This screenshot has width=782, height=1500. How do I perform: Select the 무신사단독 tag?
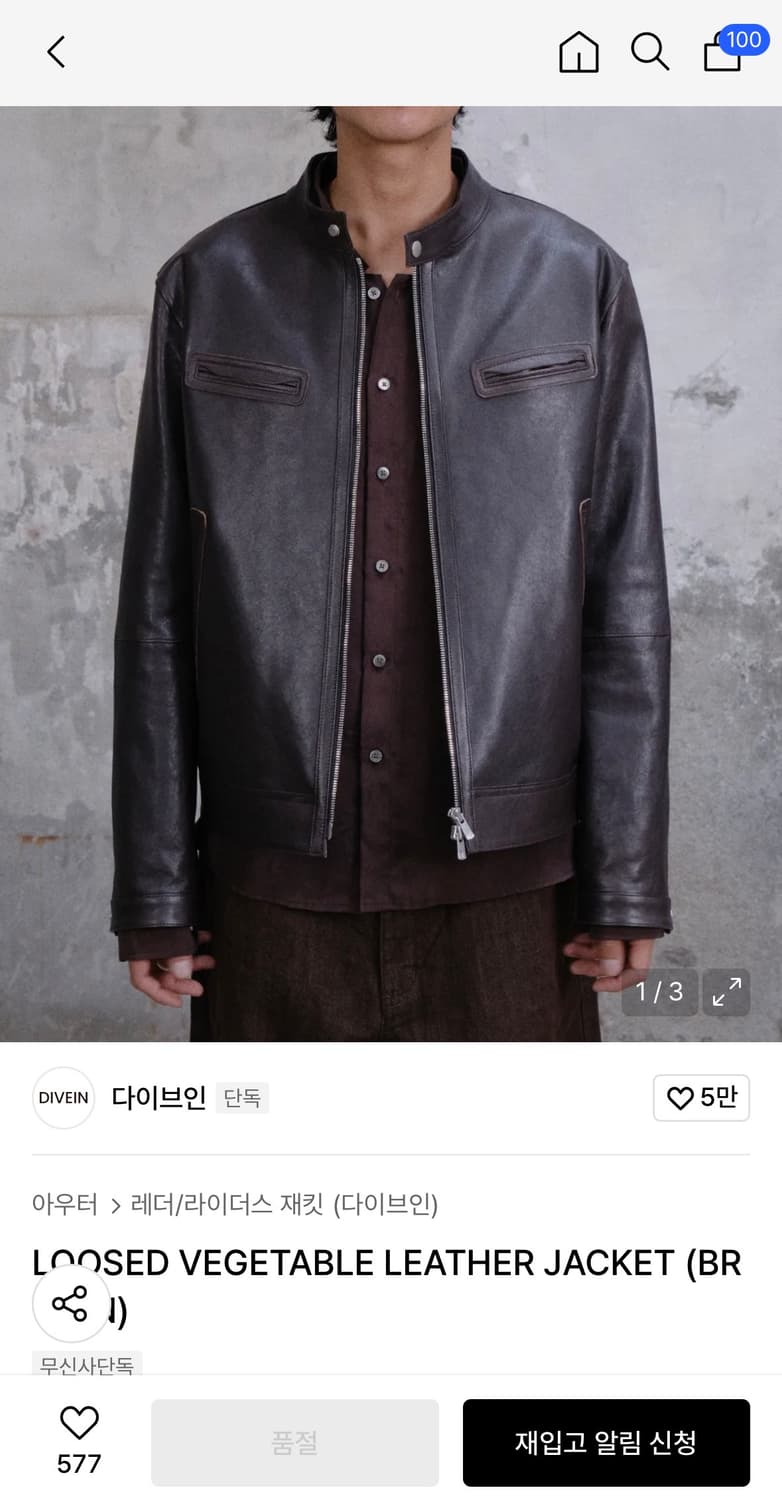pyautogui.click(x=85, y=1366)
